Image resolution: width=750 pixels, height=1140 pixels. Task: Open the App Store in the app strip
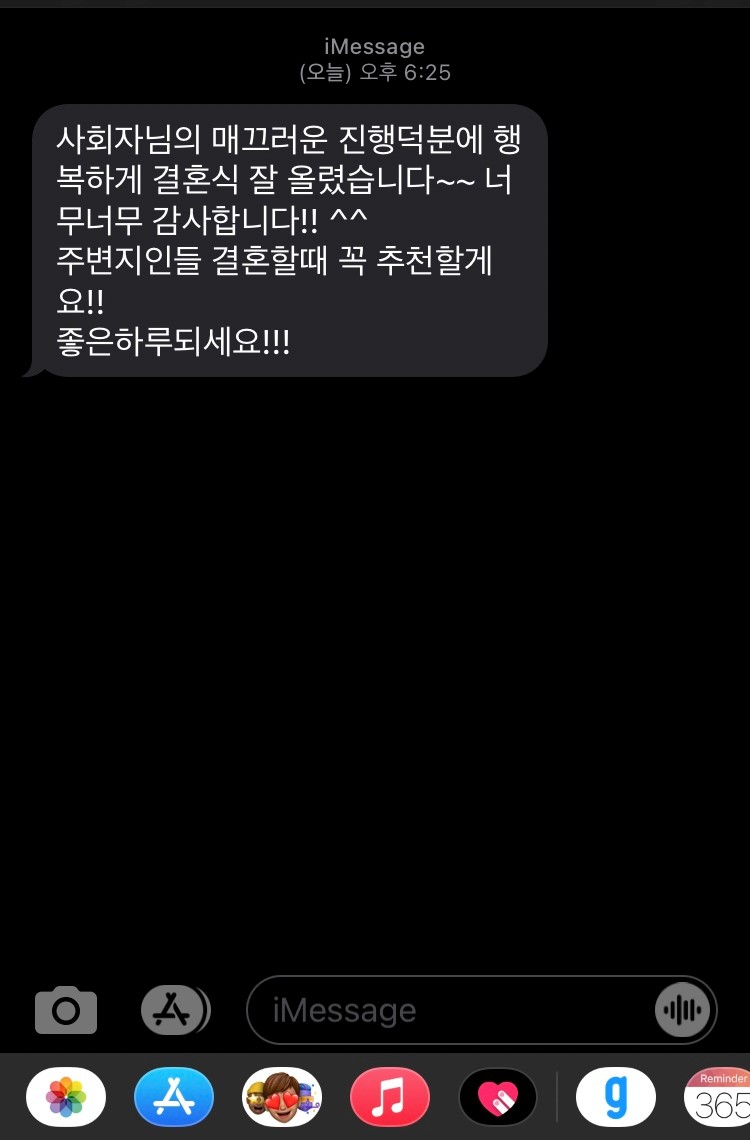174,1097
